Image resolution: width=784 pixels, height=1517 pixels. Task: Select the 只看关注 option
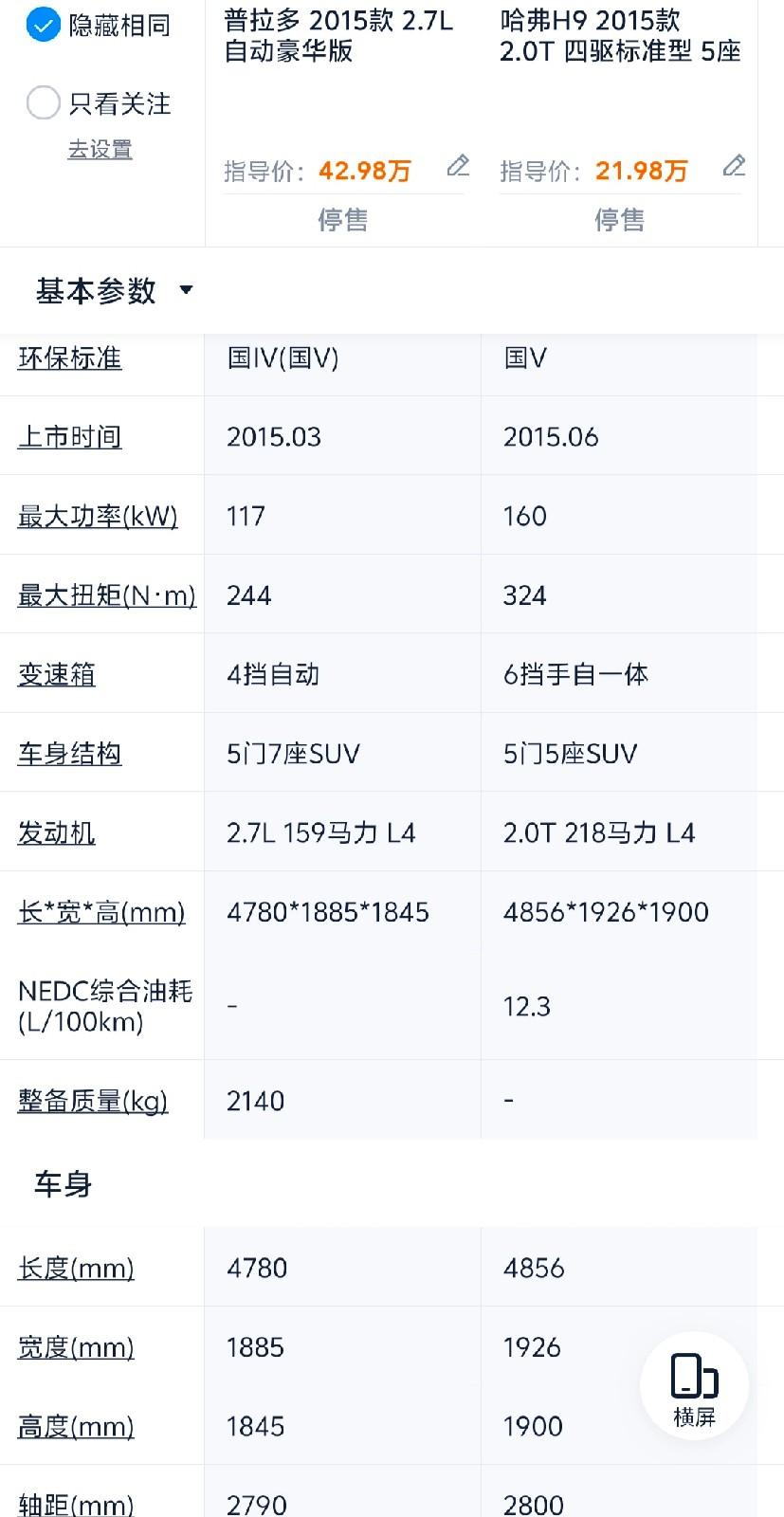43,102
